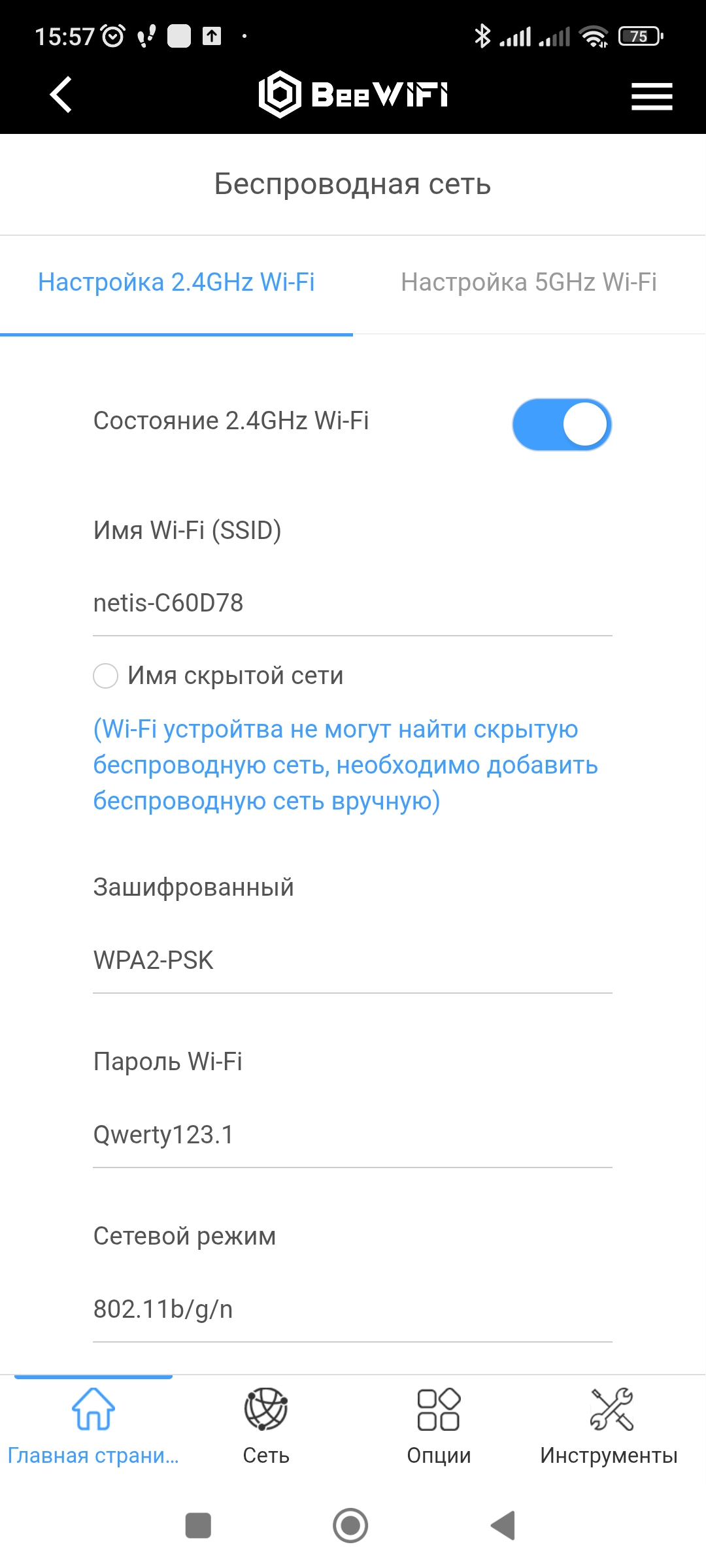The height and width of the screenshot is (1568, 706).
Task: Go to the Инструменты tab
Action: pyautogui.click(x=609, y=1426)
